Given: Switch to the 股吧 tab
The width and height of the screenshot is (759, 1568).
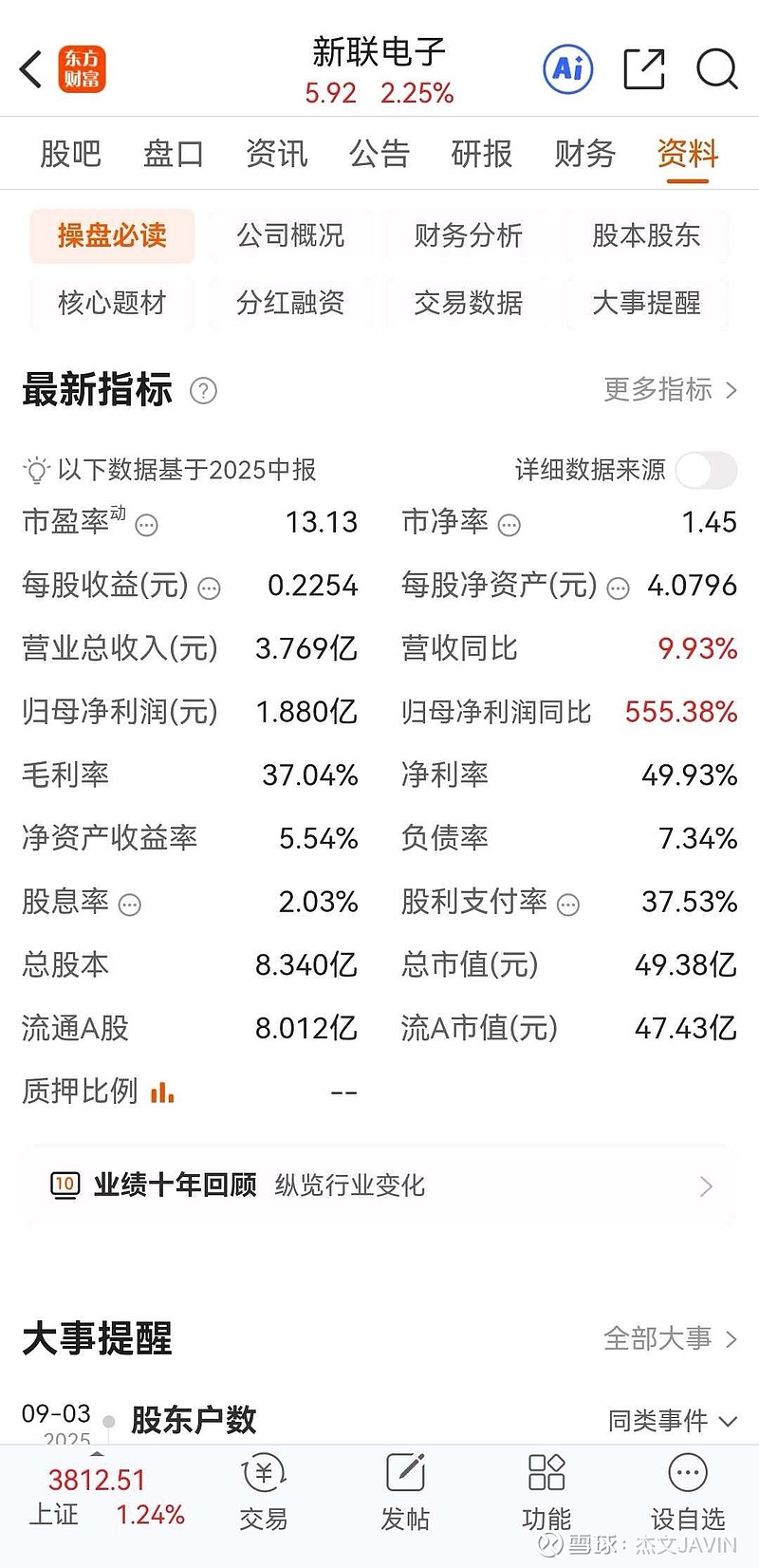Looking at the screenshot, I should pos(70,154).
